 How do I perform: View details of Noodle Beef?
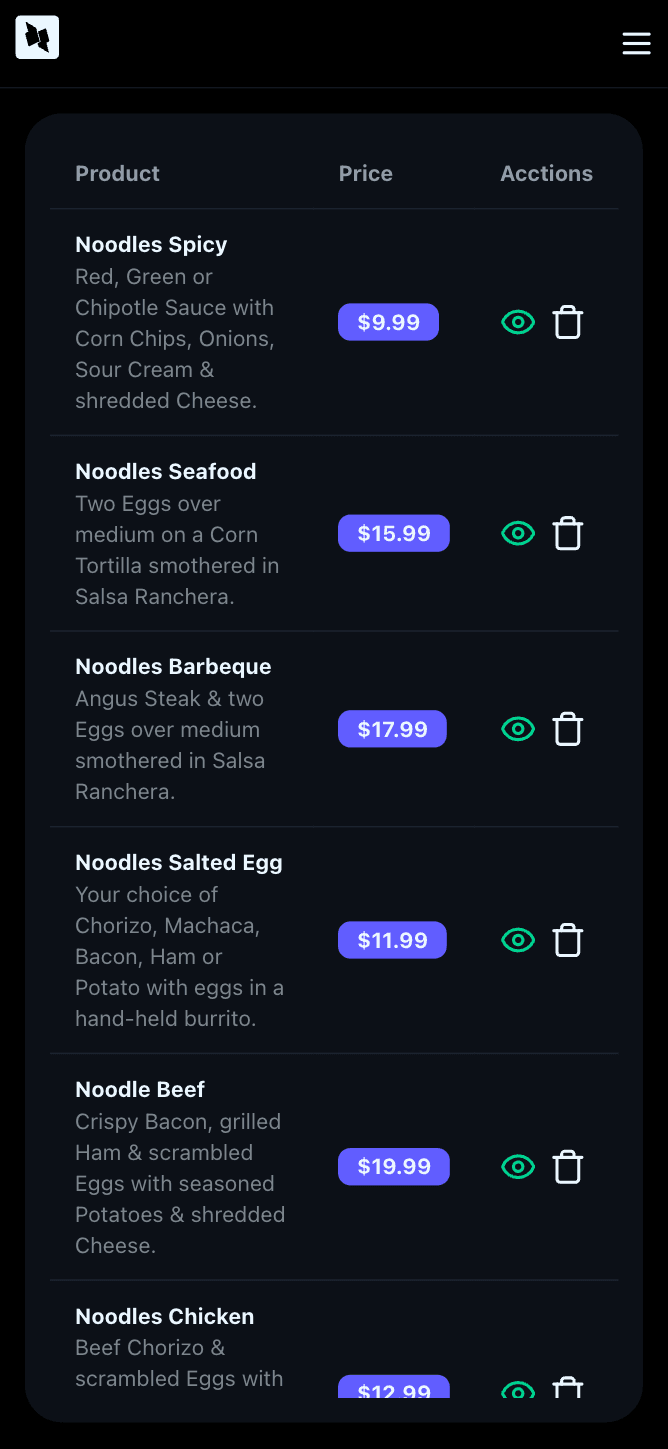click(x=518, y=1167)
